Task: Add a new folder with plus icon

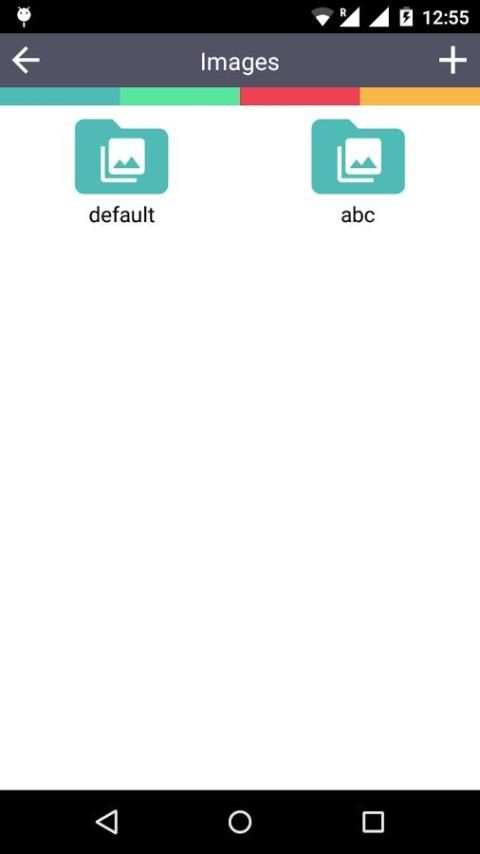Action: (453, 60)
